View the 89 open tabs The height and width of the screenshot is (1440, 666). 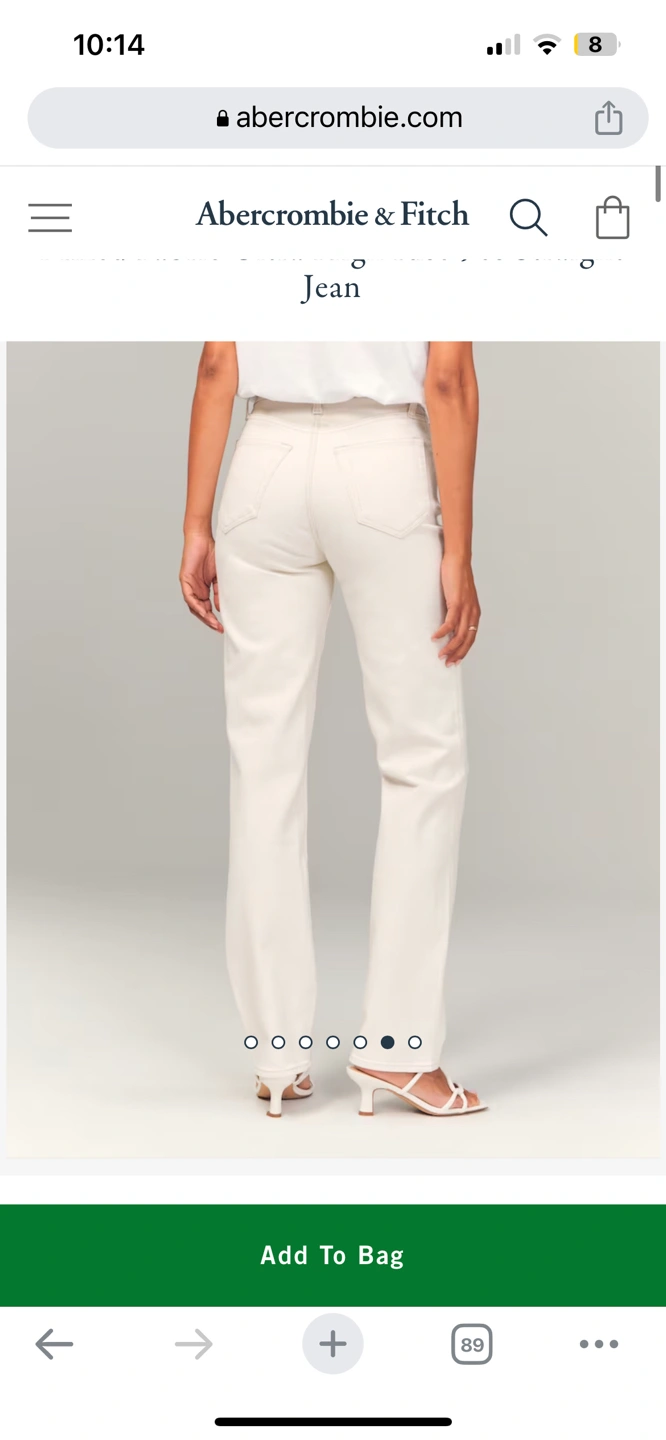pos(471,1344)
